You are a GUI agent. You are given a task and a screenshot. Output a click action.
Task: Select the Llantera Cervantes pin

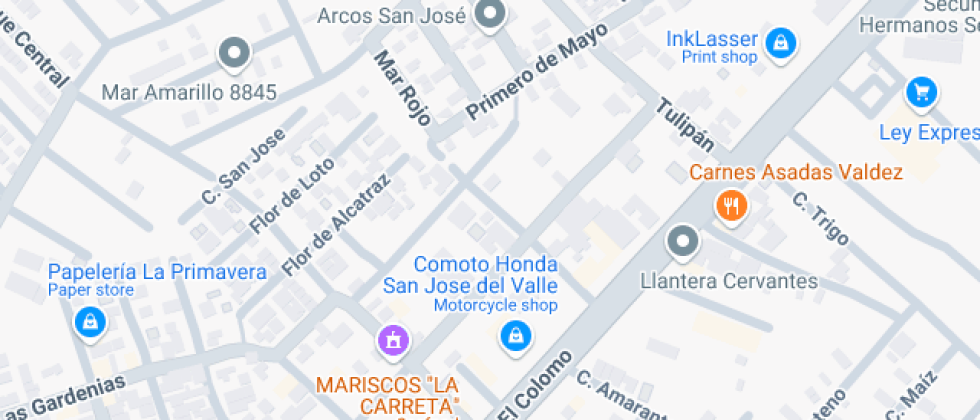[x=683, y=241]
